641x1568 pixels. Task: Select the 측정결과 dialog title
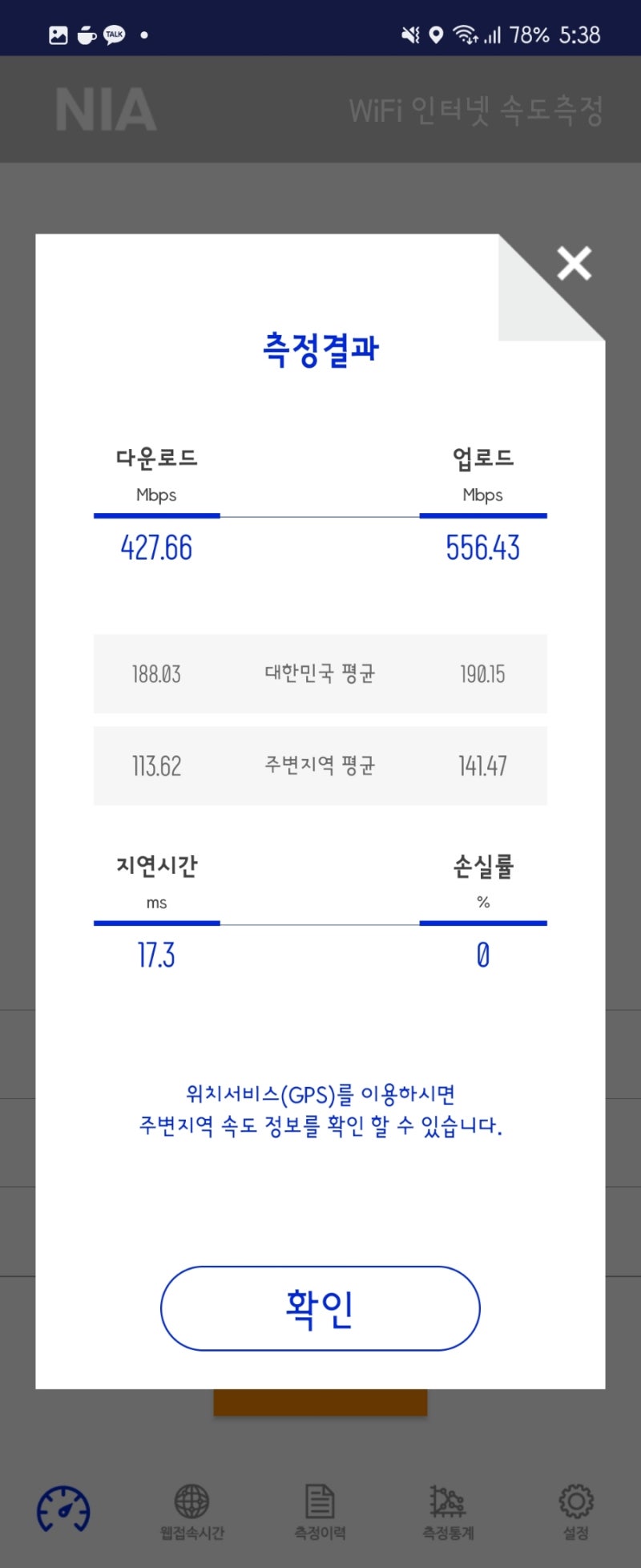(320, 348)
